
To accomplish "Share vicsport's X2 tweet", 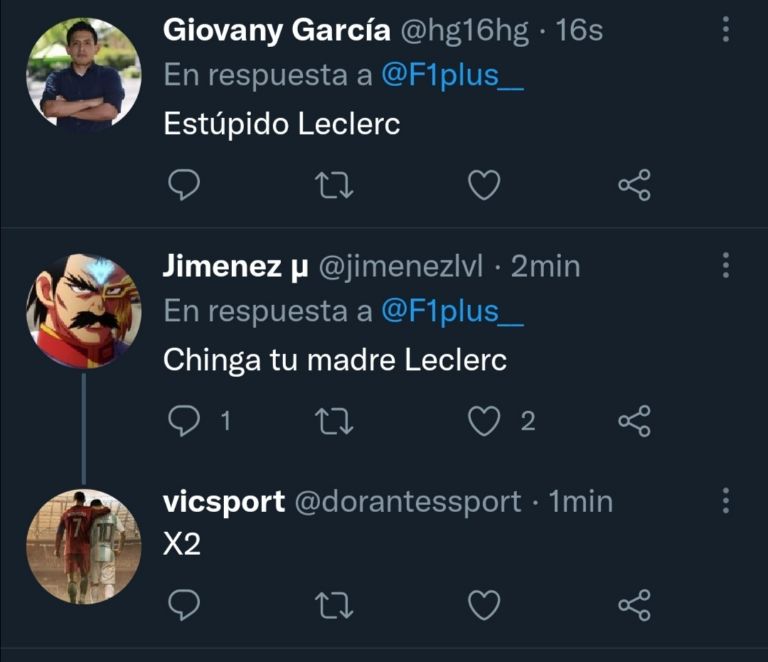I will coord(634,604).
